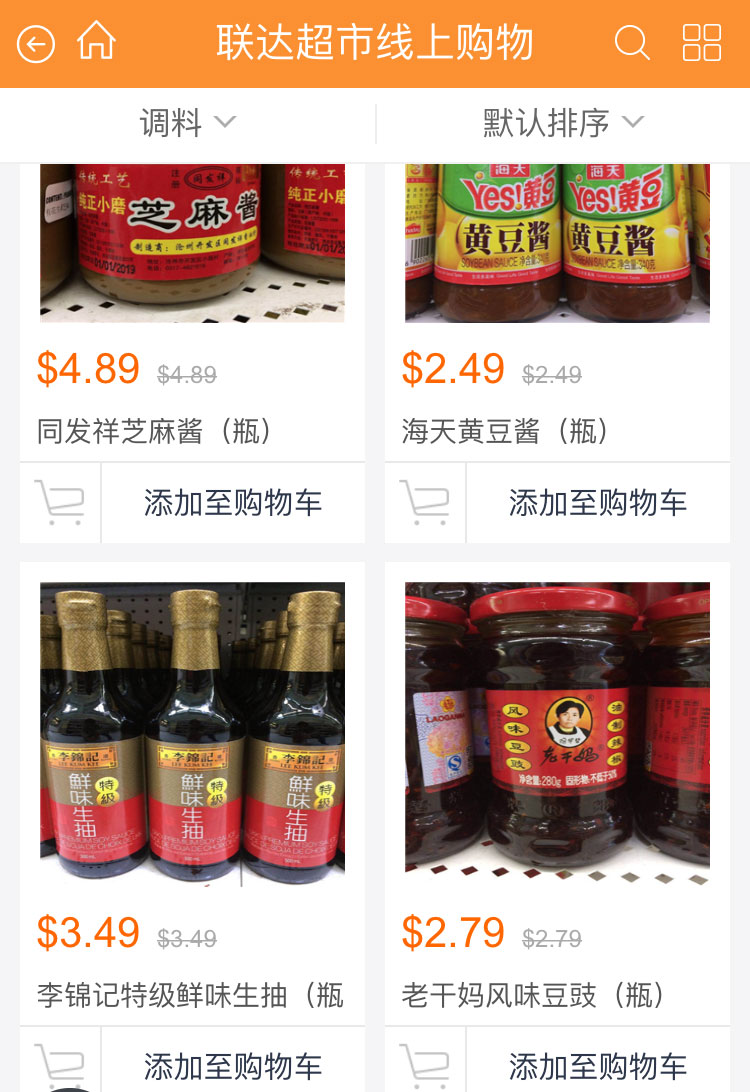Viewport: 750px width, 1092px height.
Task: Go back using the circled arrow
Action: click(36, 44)
